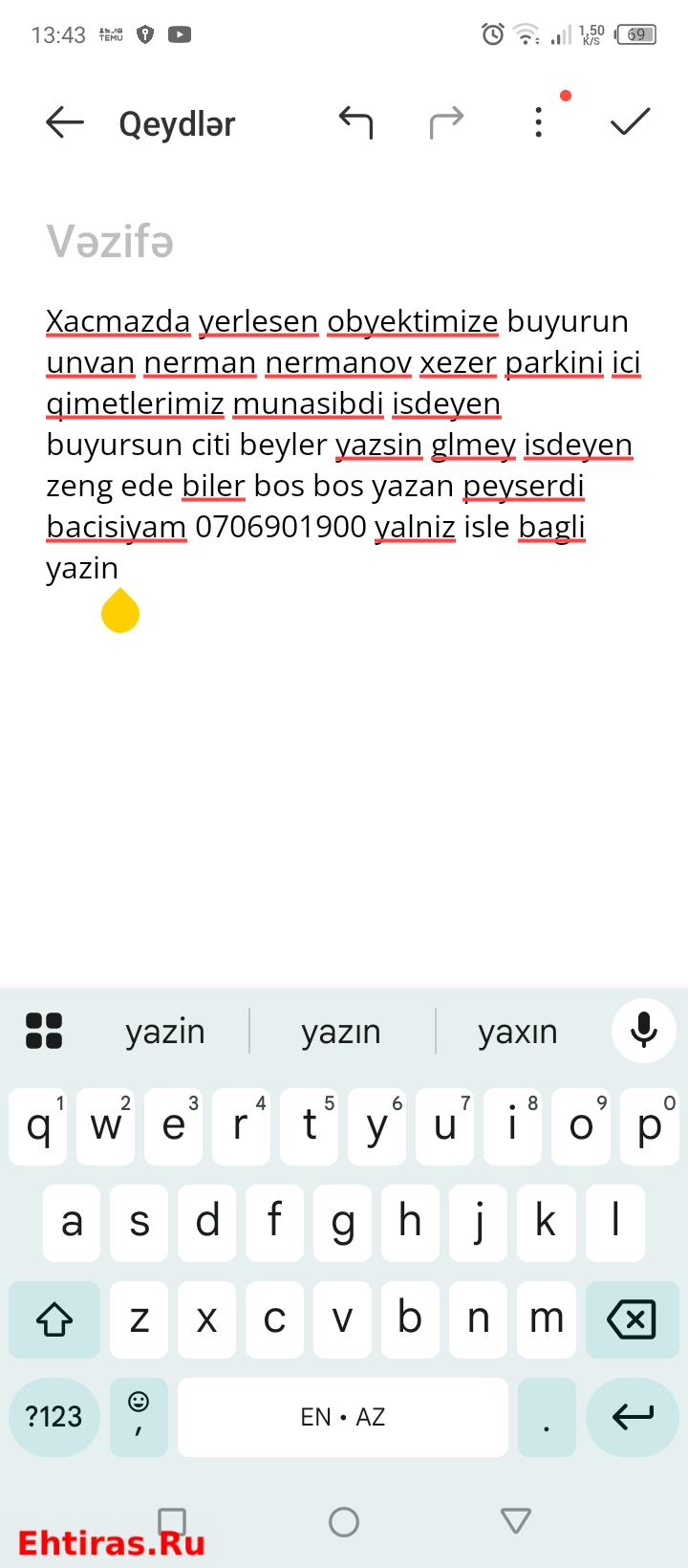Pick the first suggestion "yazin"

(x=165, y=1032)
